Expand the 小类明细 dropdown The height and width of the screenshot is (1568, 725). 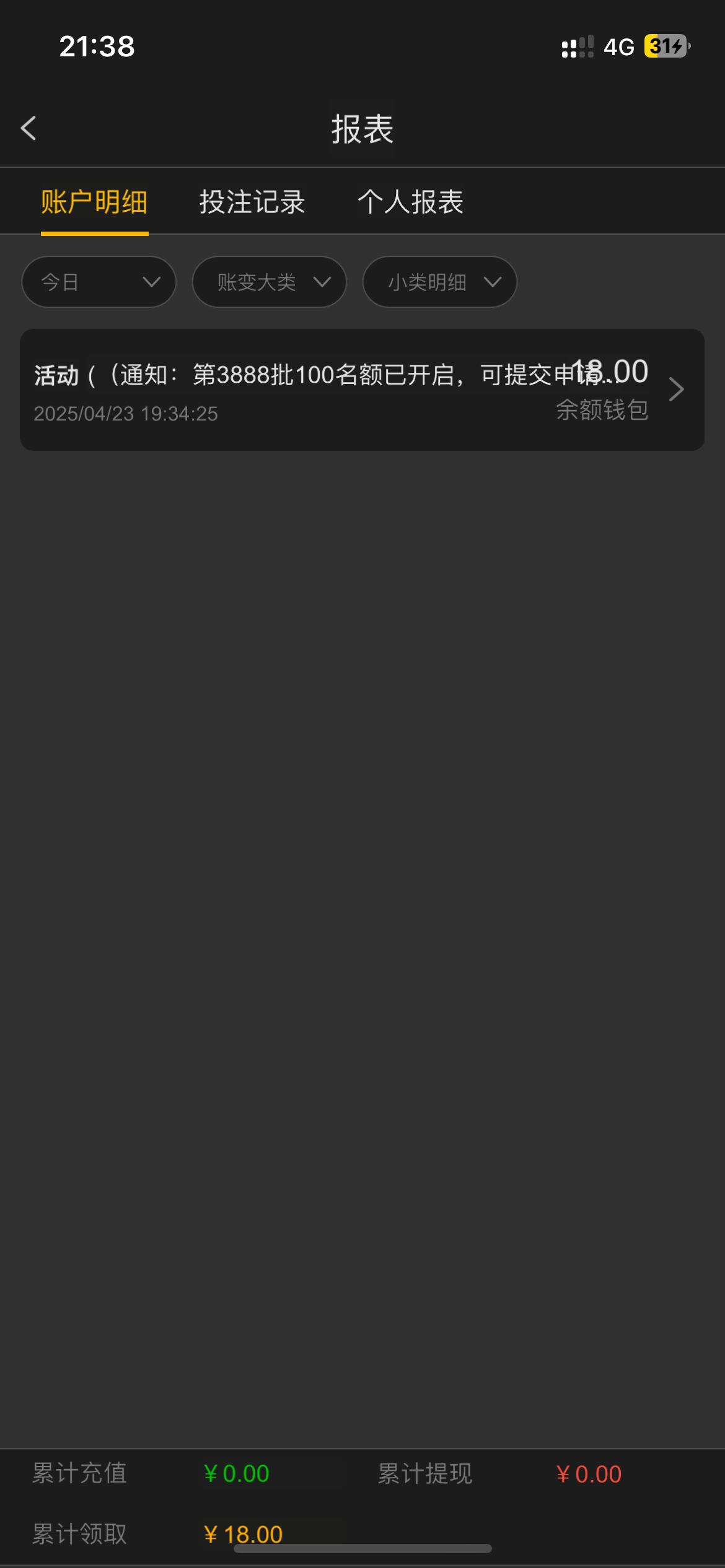[x=440, y=282]
